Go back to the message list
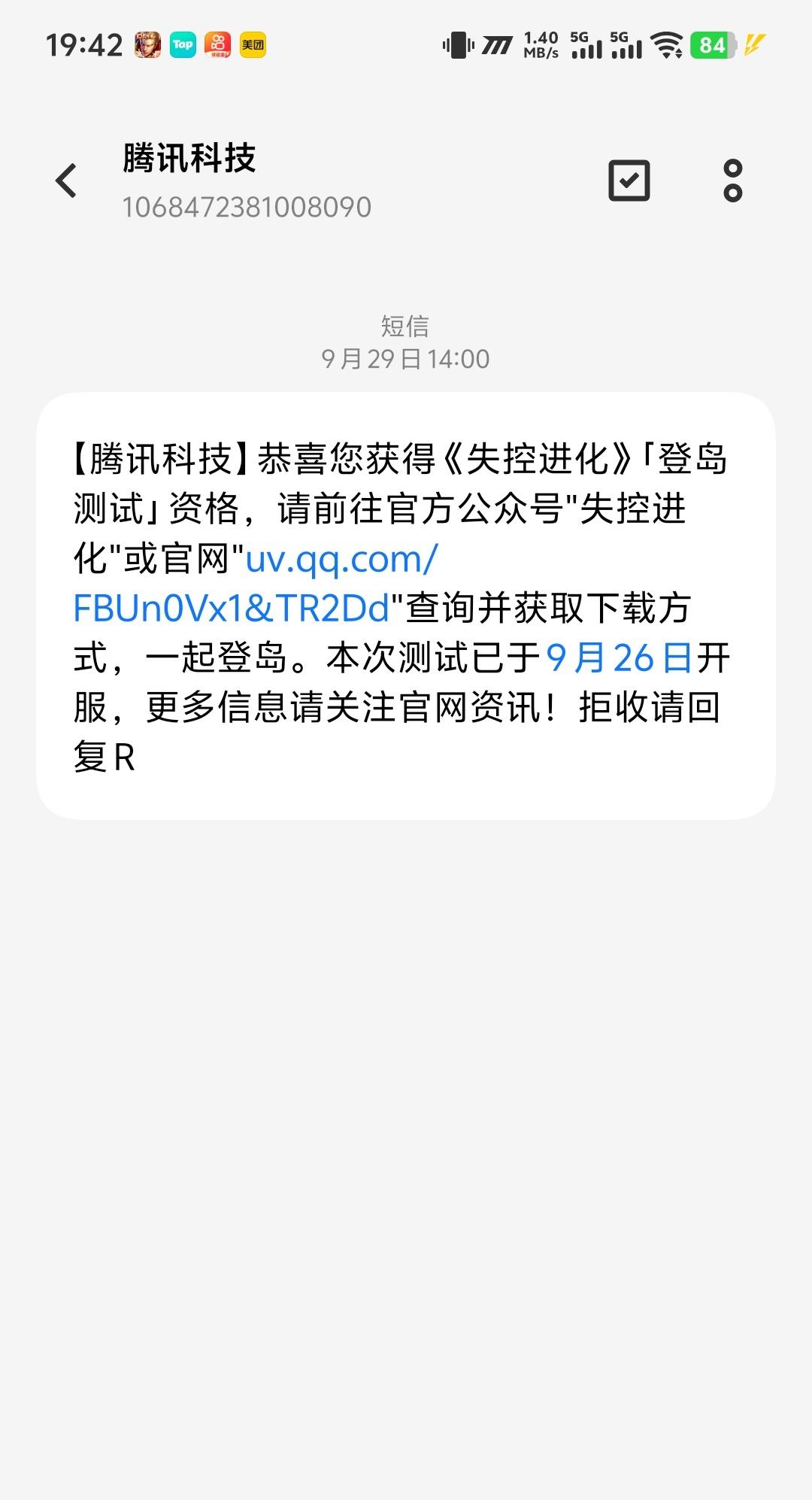 [66, 181]
